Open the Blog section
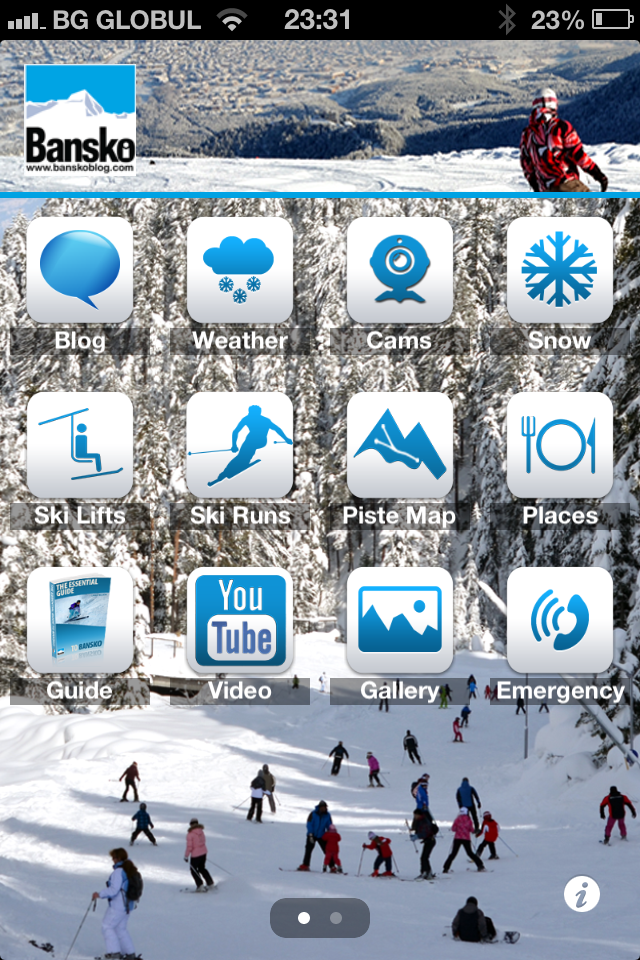Image resolution: width=640 pixels, height=960 pixels. tap(80, 270)
